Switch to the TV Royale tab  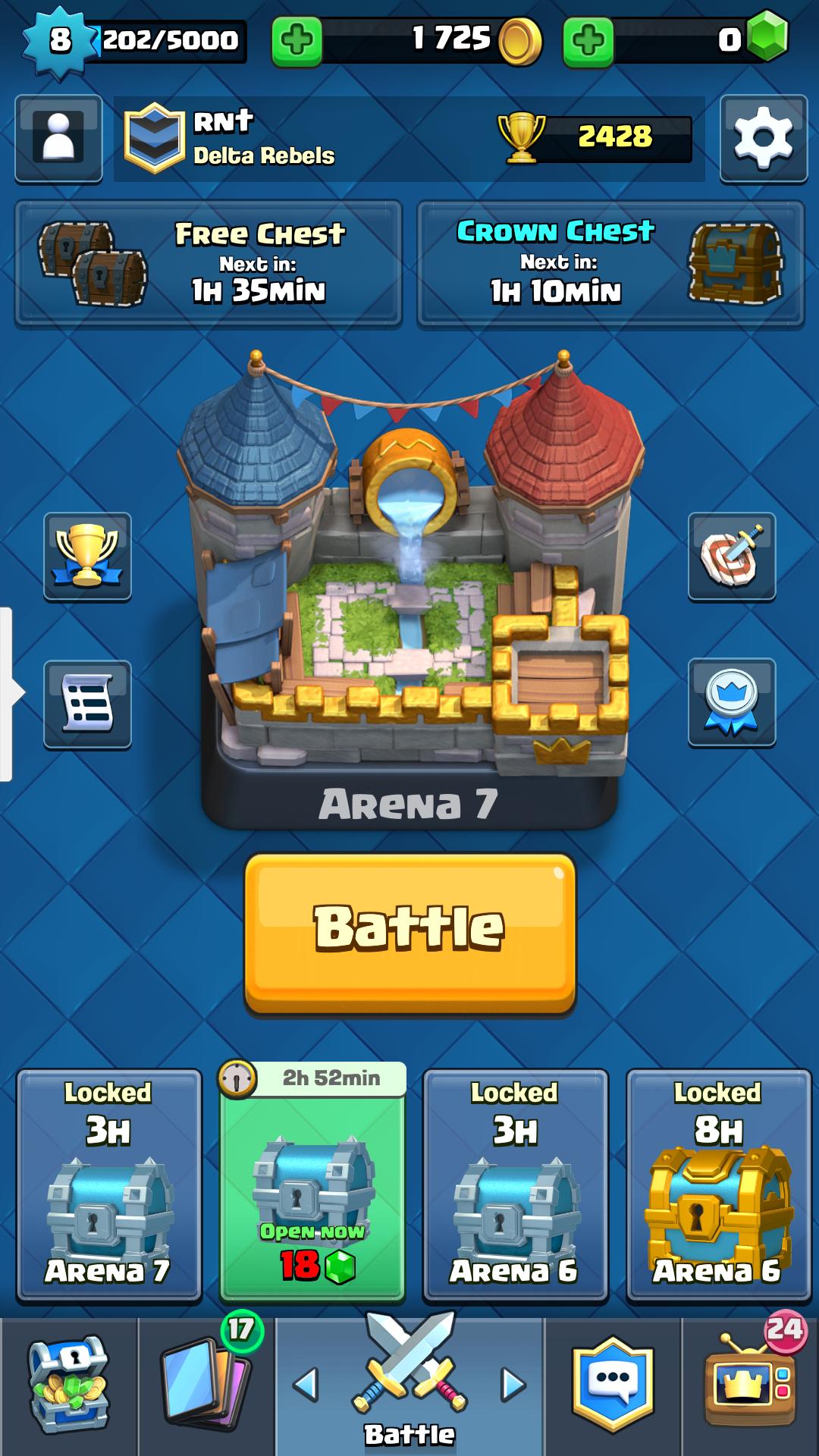click(750, 1386)
